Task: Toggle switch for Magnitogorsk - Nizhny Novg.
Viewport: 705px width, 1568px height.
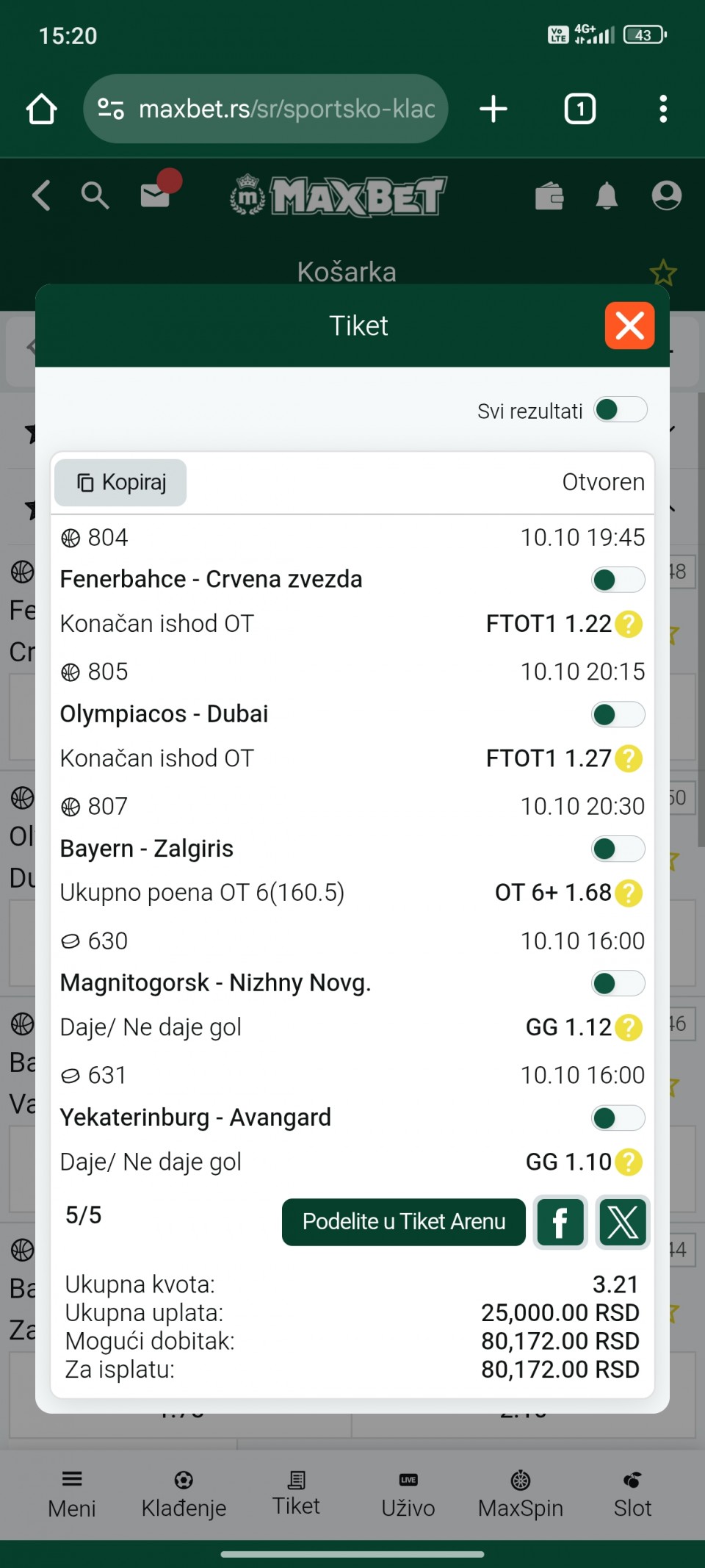Action: tap(618, 983)
